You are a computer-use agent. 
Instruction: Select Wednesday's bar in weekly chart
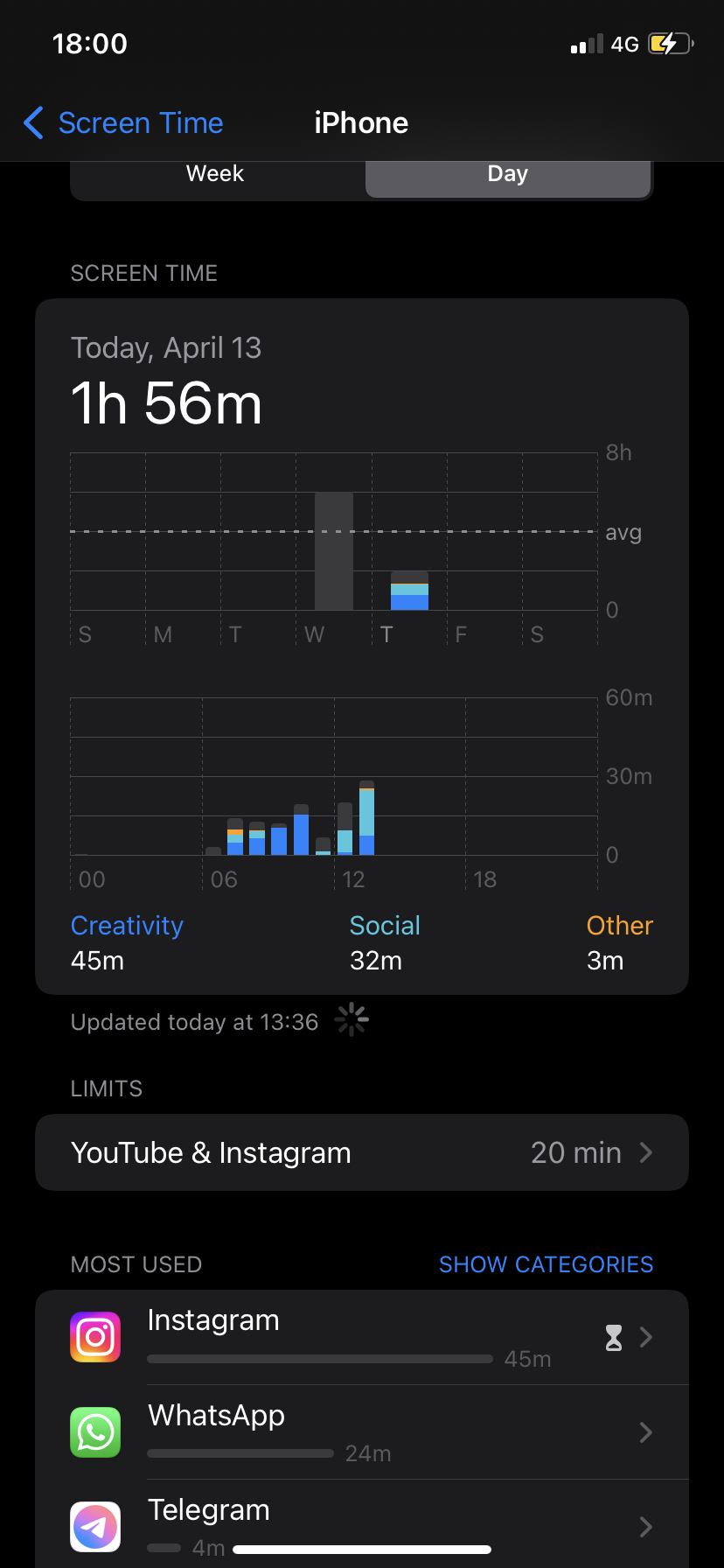334,551
